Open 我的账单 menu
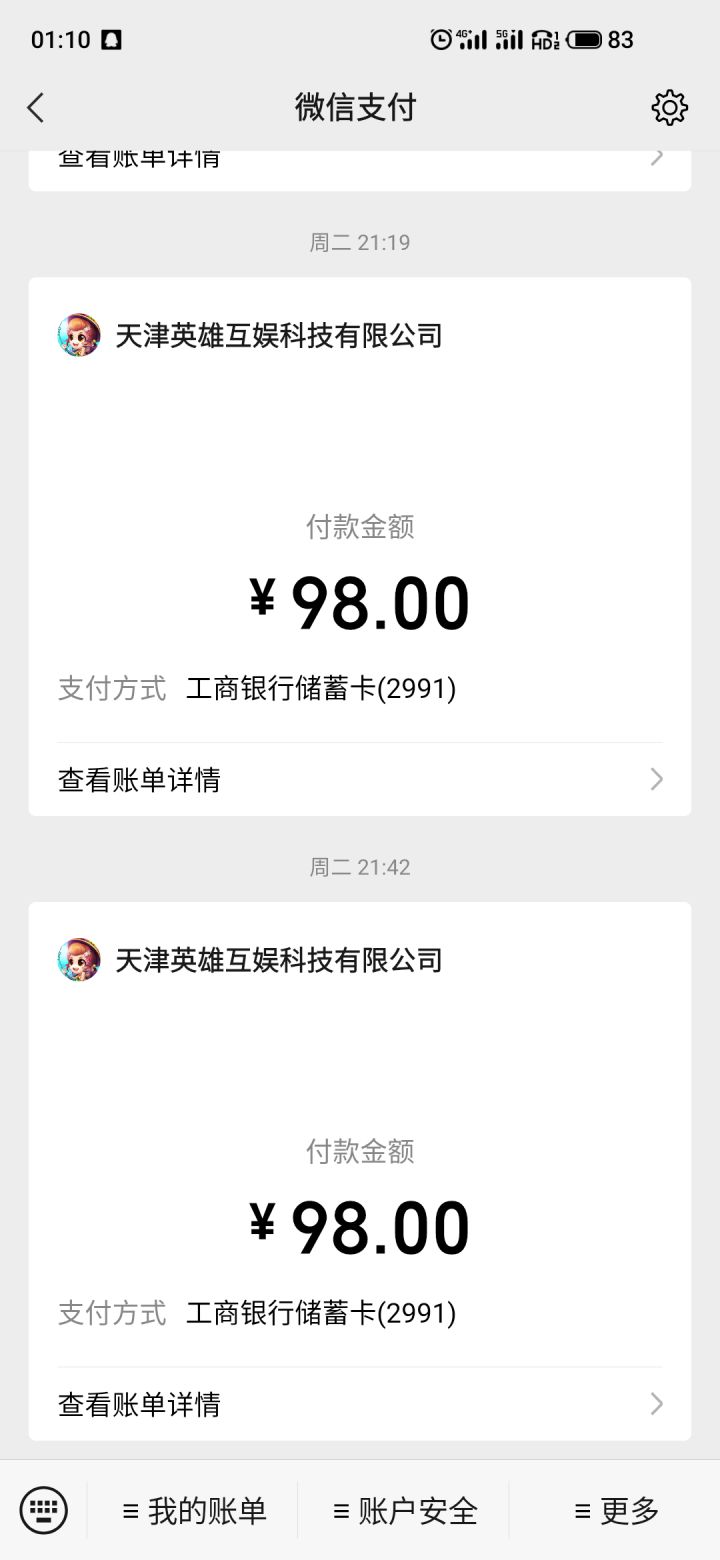The image size is (720, 1560). pyautogui.click(x=194, y=1510)
